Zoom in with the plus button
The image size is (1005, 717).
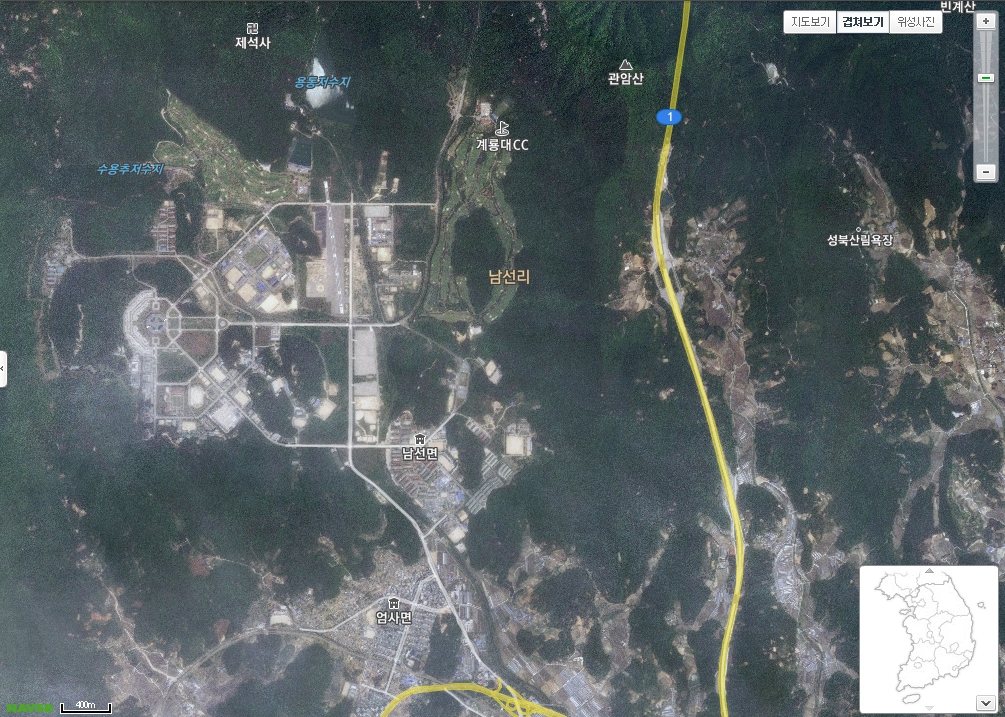(x=985, y=21)
